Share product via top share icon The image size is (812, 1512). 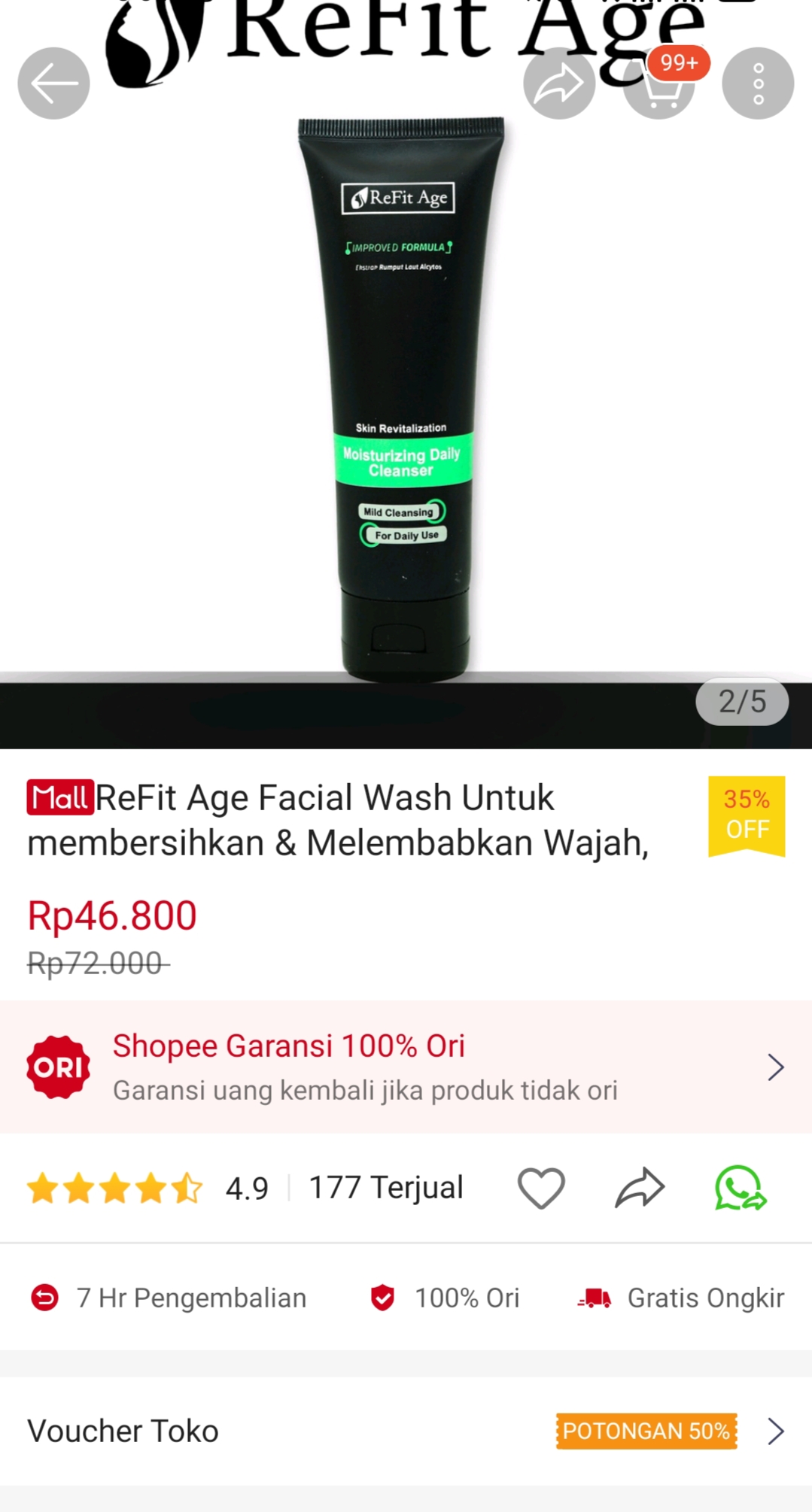click(559, 83)
